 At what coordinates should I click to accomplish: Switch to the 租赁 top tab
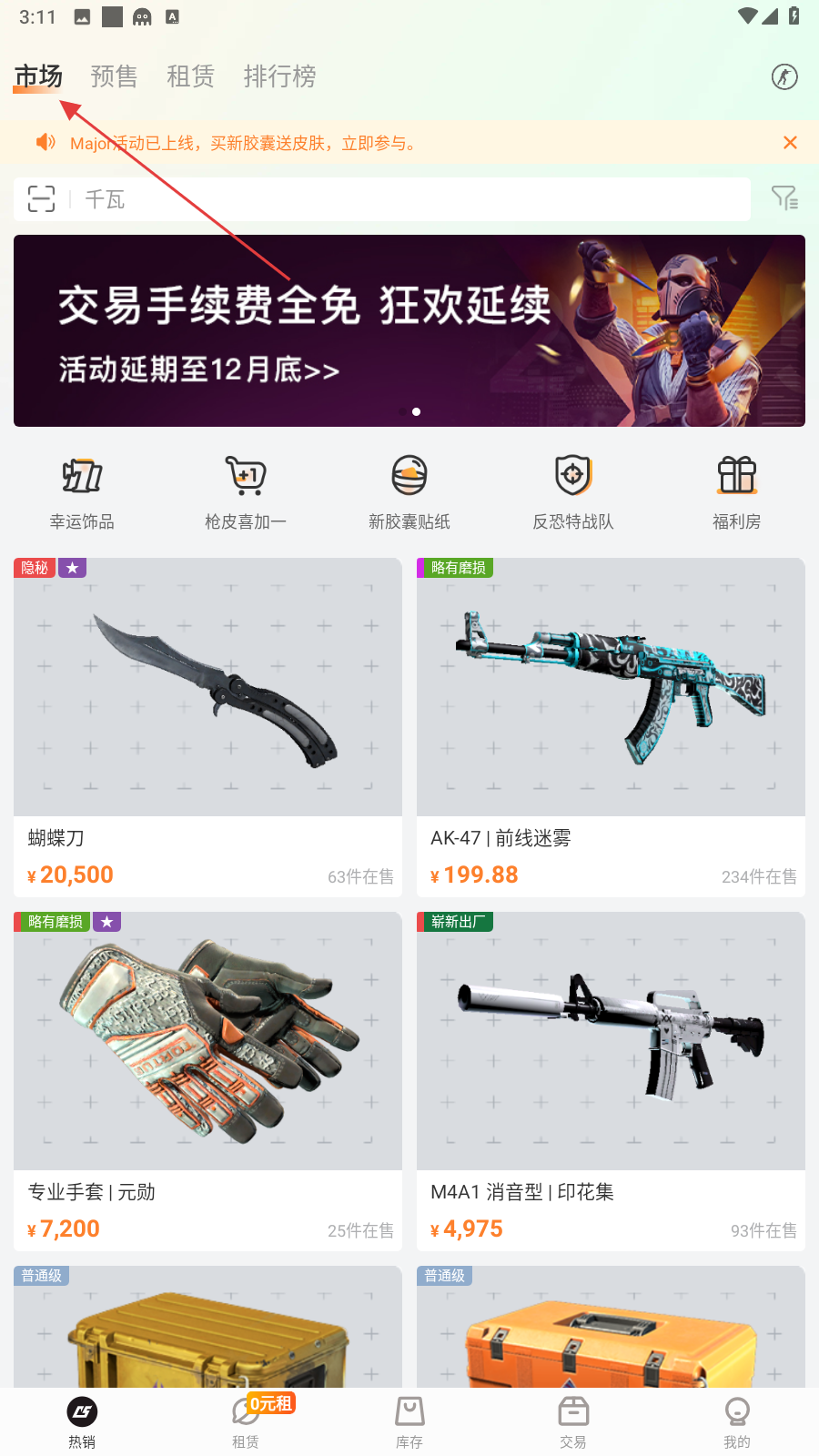[x=190, y=76]
